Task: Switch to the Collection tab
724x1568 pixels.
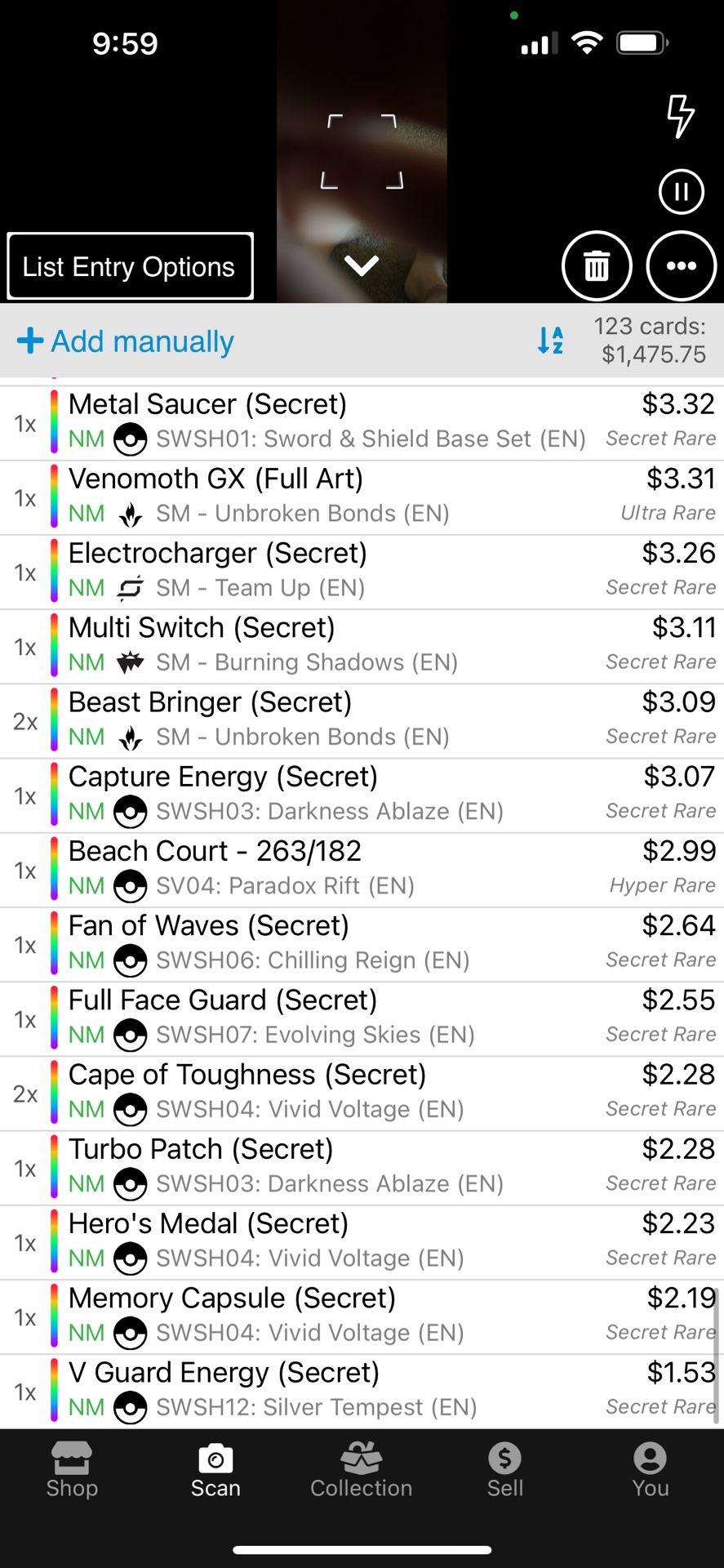Action: (x=361, y=1470)
